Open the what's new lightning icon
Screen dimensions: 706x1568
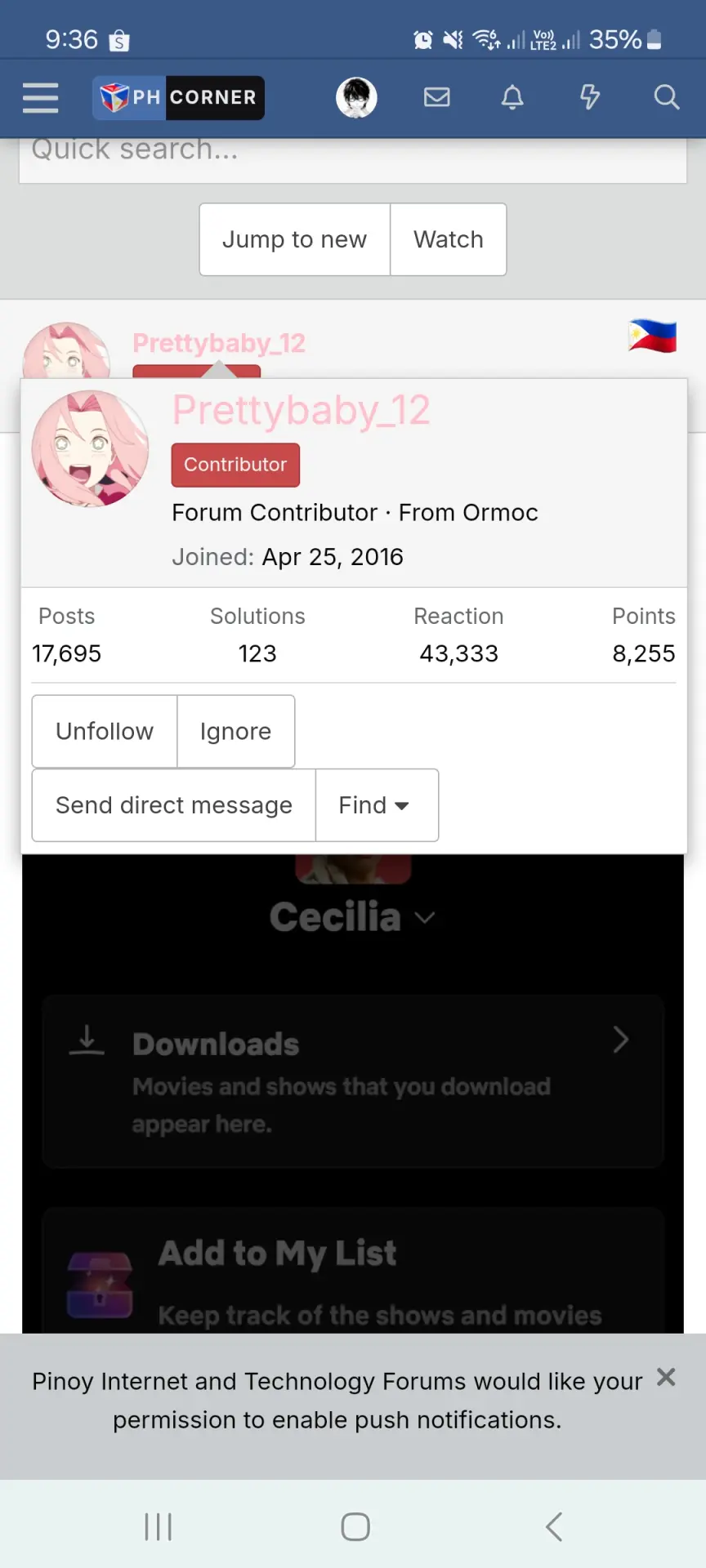click(x=589, y=97)
